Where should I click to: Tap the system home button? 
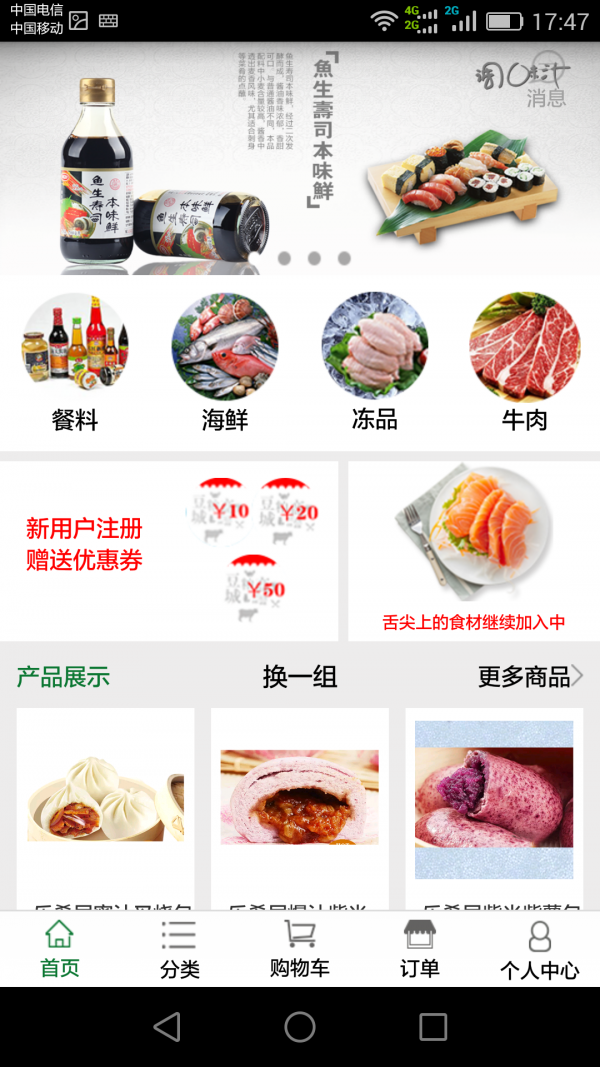(300, 1027)
